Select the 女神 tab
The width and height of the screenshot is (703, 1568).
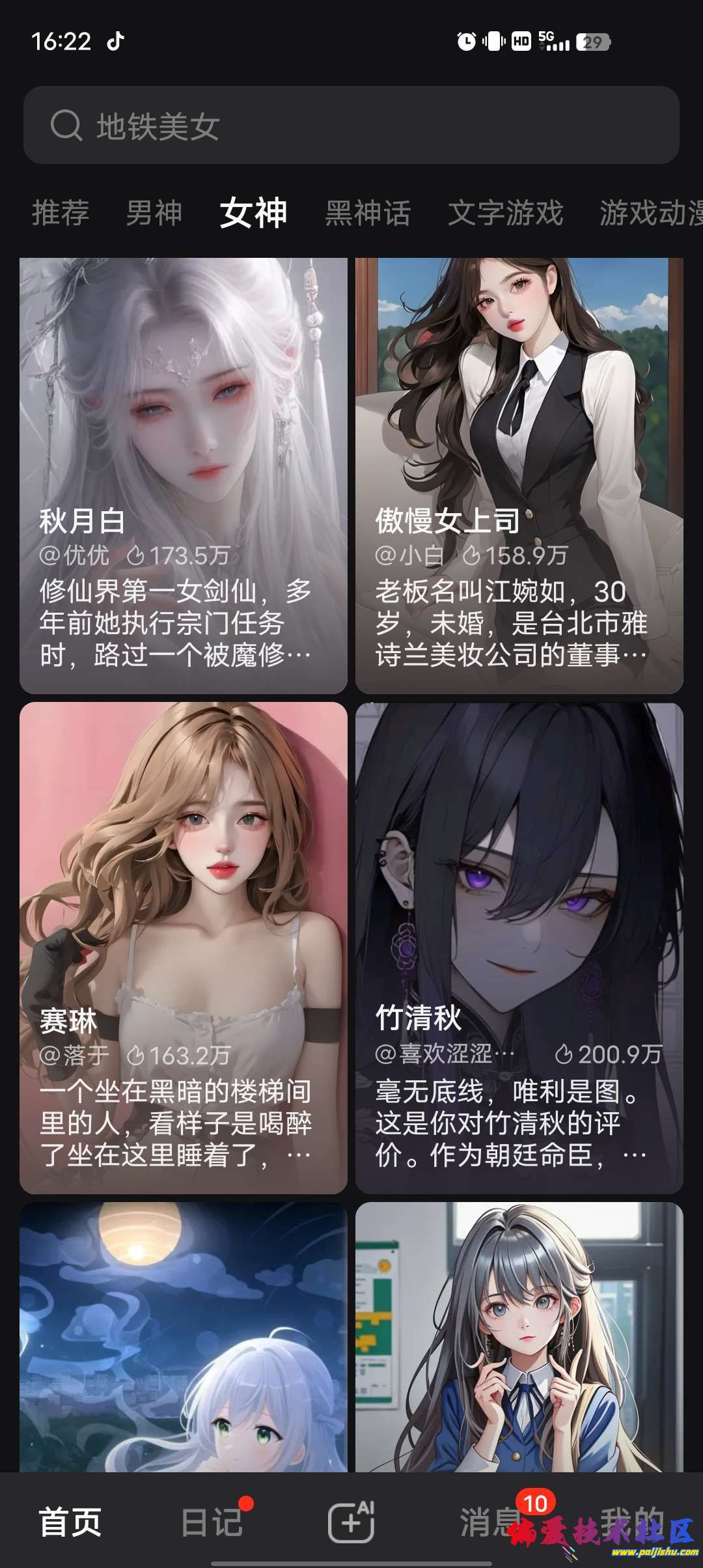[x=253, y=213]
